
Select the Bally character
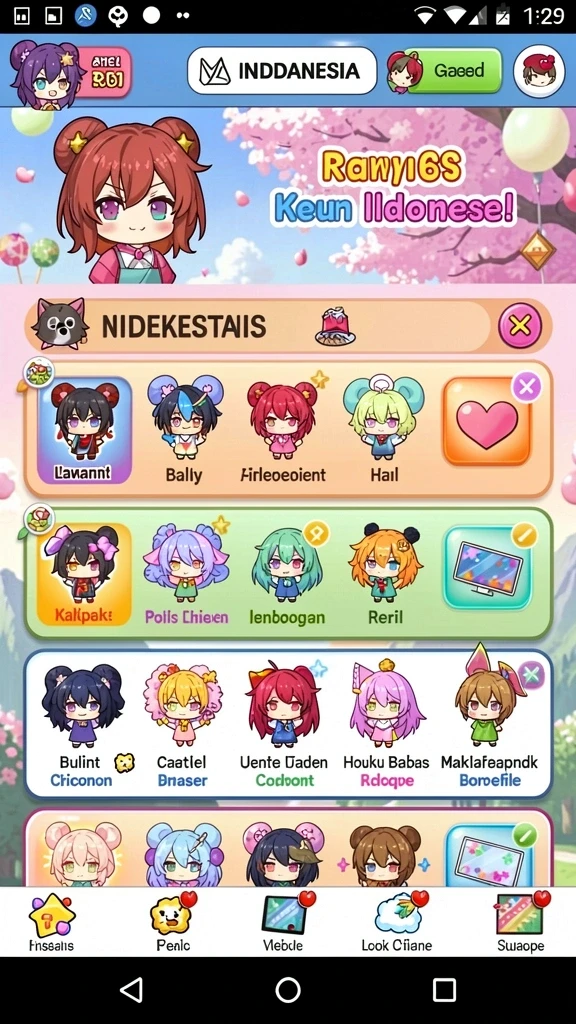coord(184,430)
